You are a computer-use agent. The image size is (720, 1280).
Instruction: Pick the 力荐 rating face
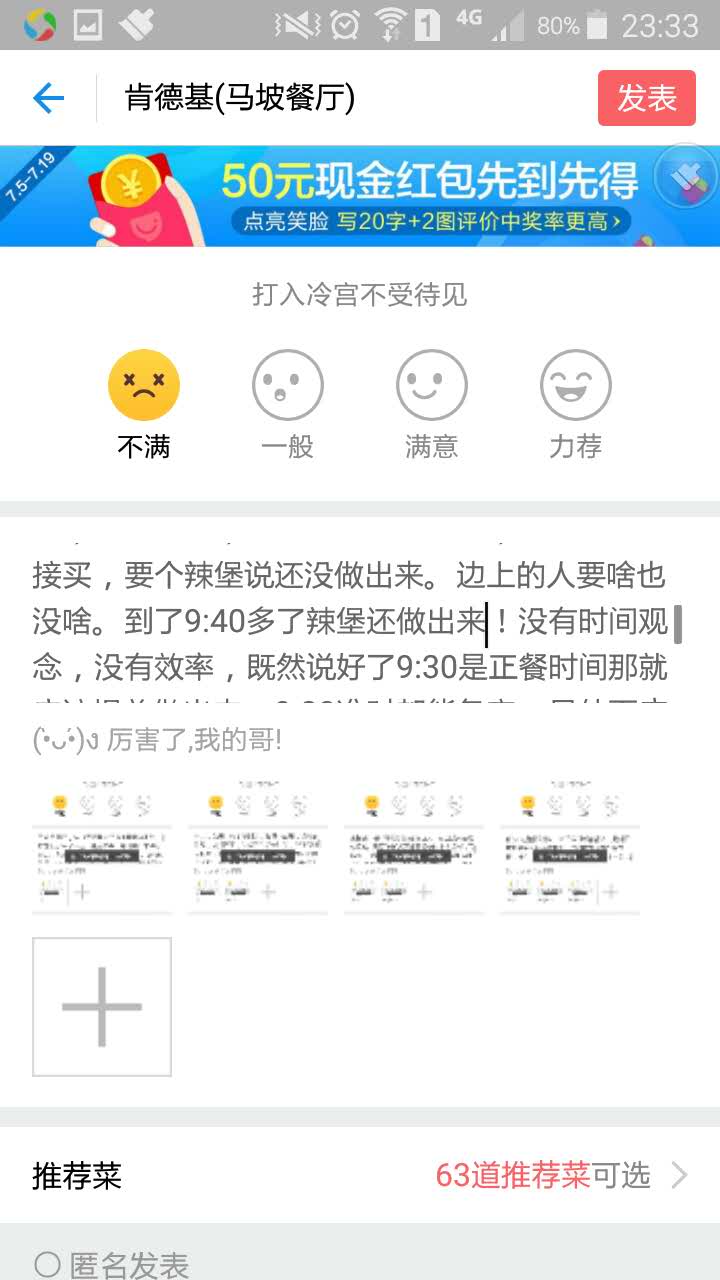click(x=575, y=386)
